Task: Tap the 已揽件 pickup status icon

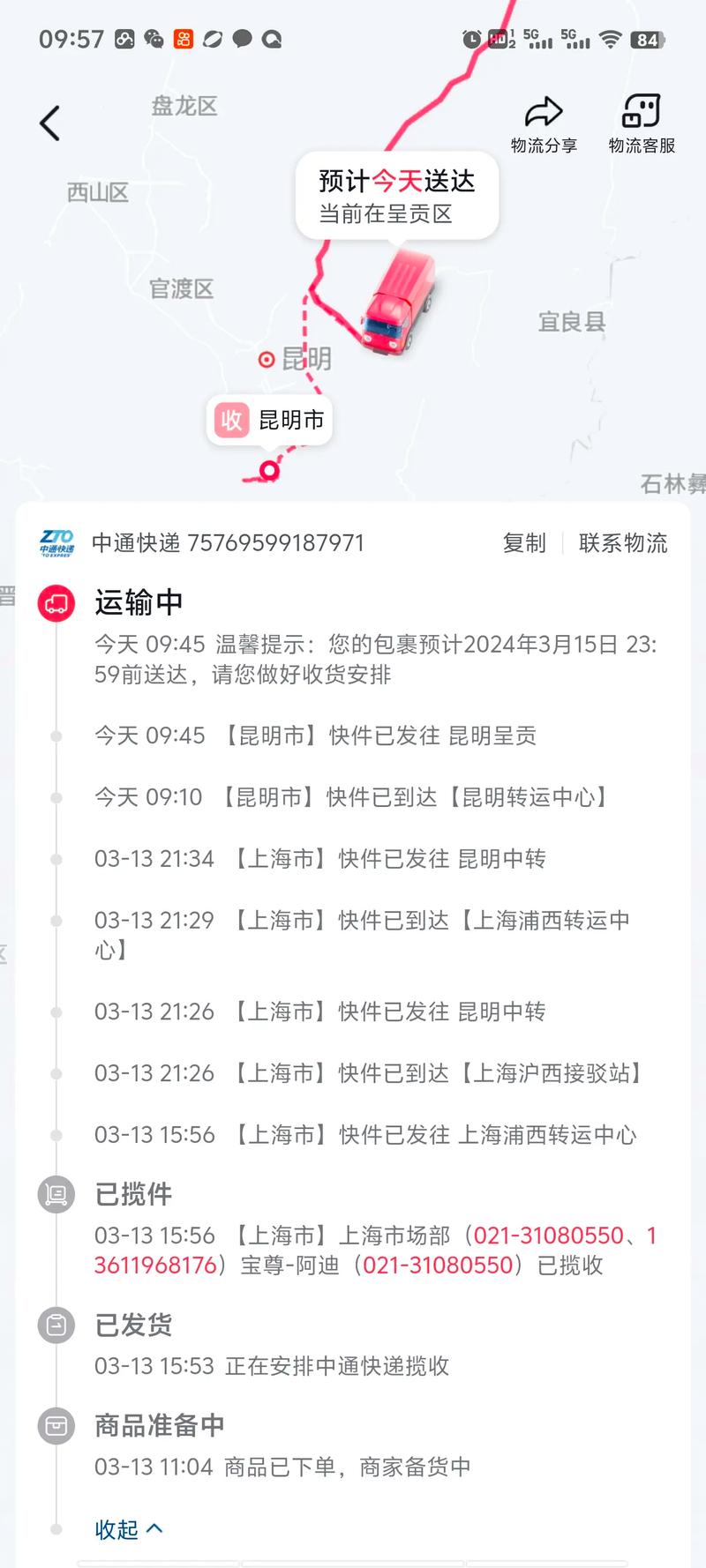Action: point(56,1194)
